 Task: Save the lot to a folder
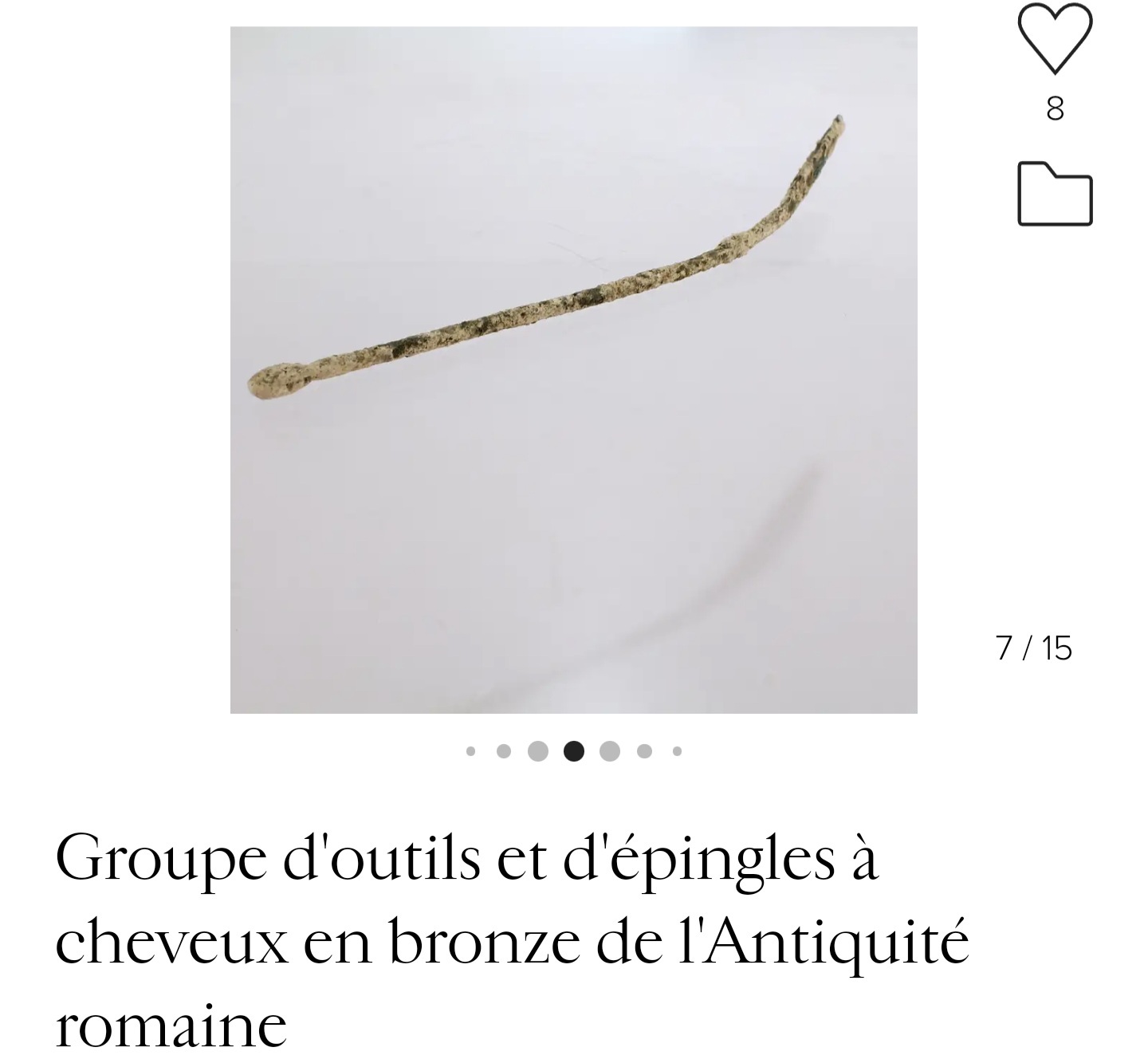coord(1054,194)
